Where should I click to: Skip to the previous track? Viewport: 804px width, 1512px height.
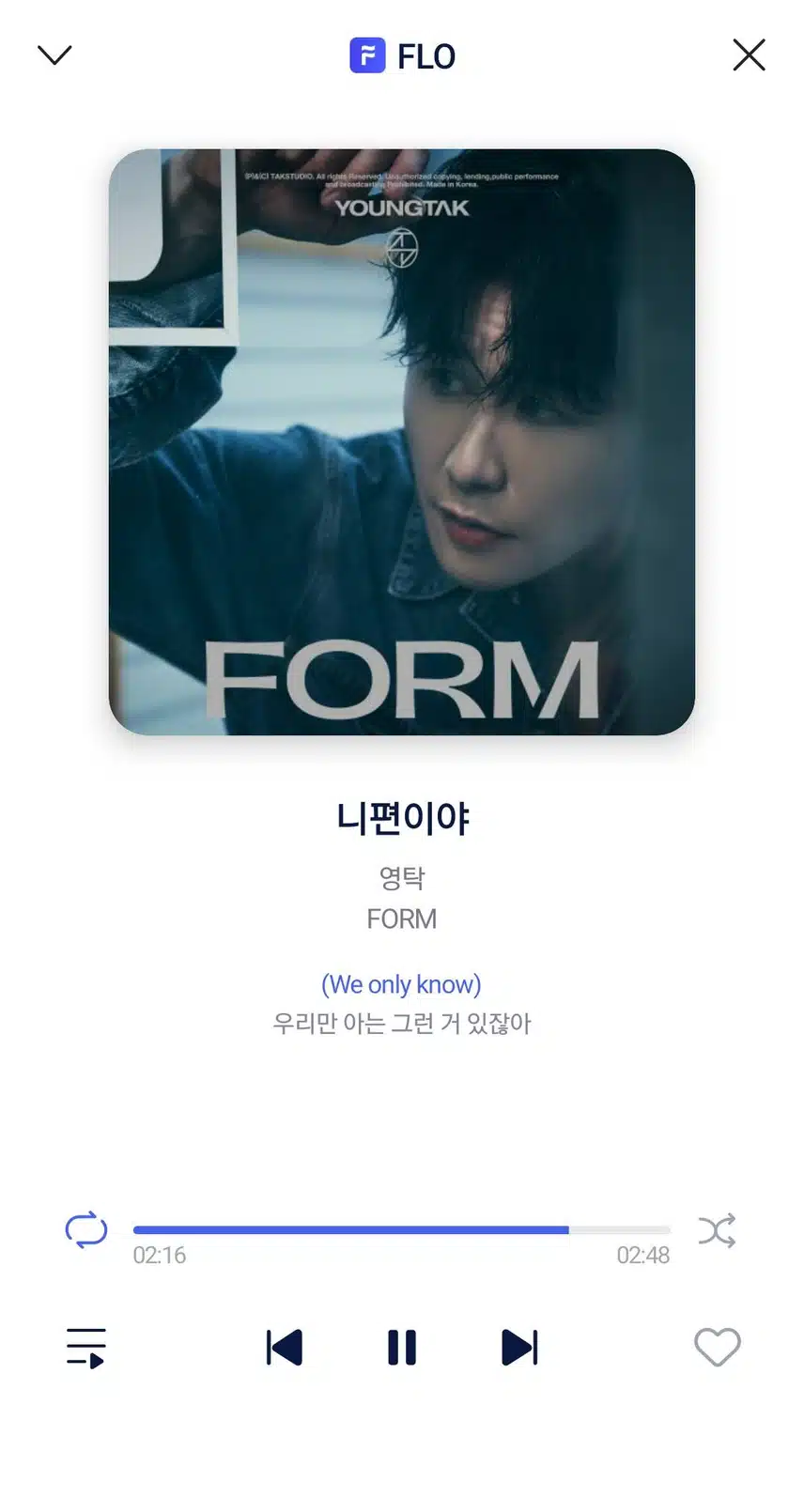284,1348
